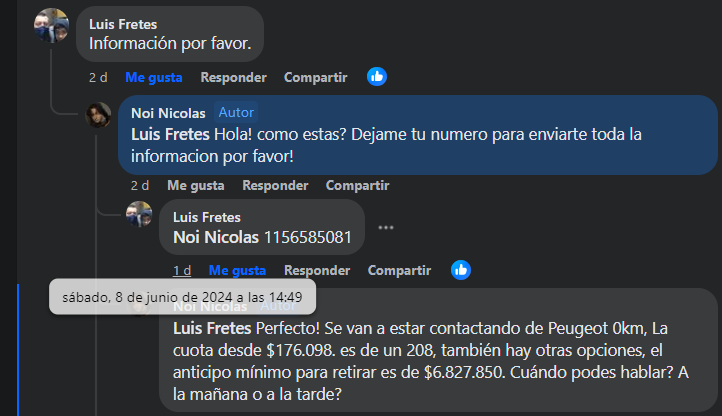Tap Me gusta under the 1156585081 comment
This screenshot has height=416, width=722.
pos(237,270)
